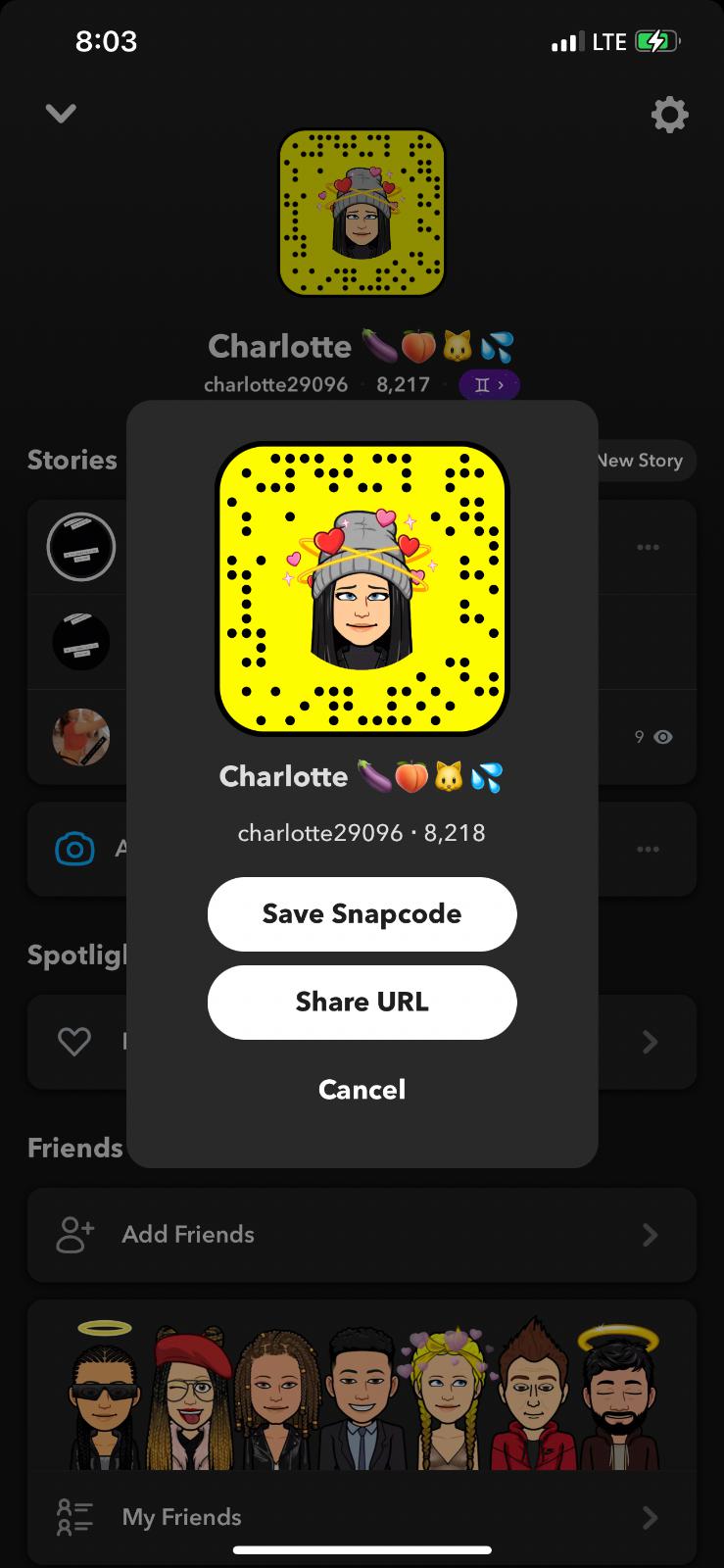Open settings via the gear icon
The height and width of the screenshot is (1568, 724).
[669, 115]
